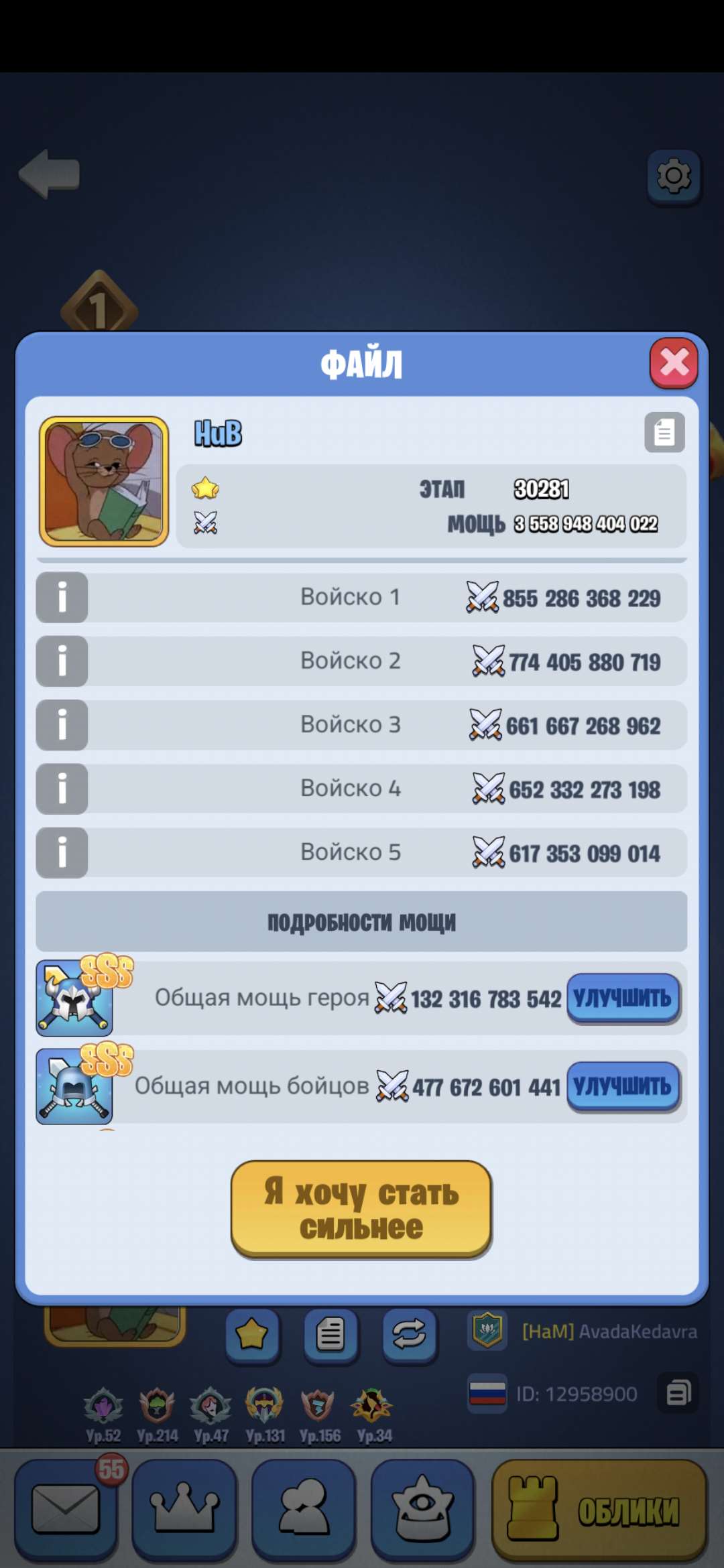Open info for Войско 5

coord(62,852)
